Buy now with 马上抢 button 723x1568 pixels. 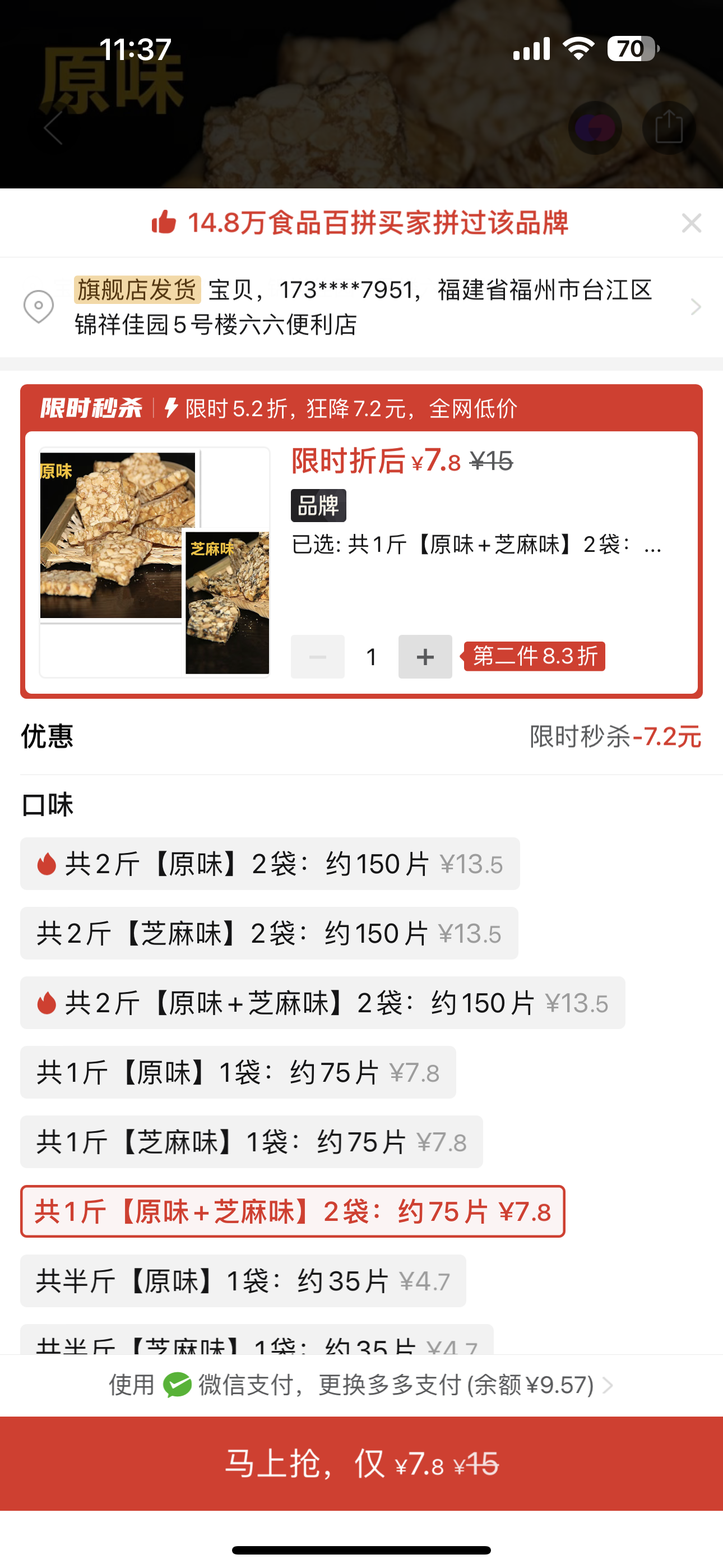click(361, 1463)
